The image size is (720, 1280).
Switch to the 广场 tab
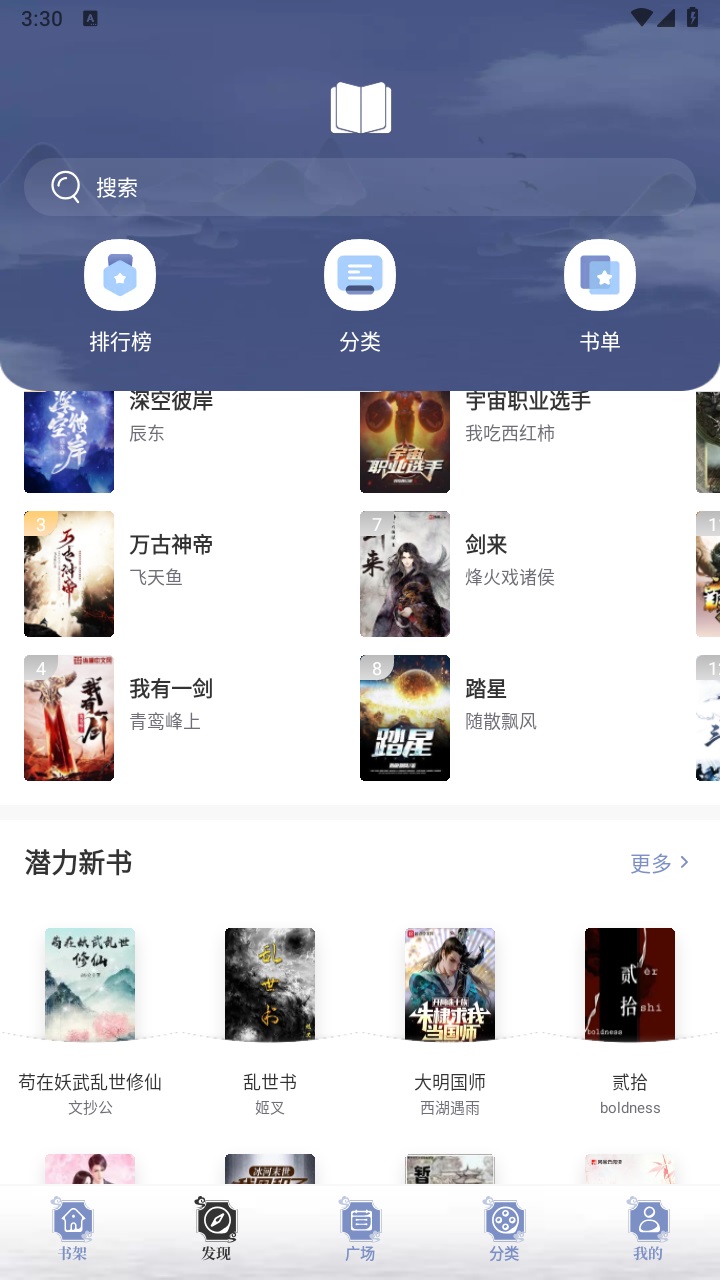point(360,1230)
